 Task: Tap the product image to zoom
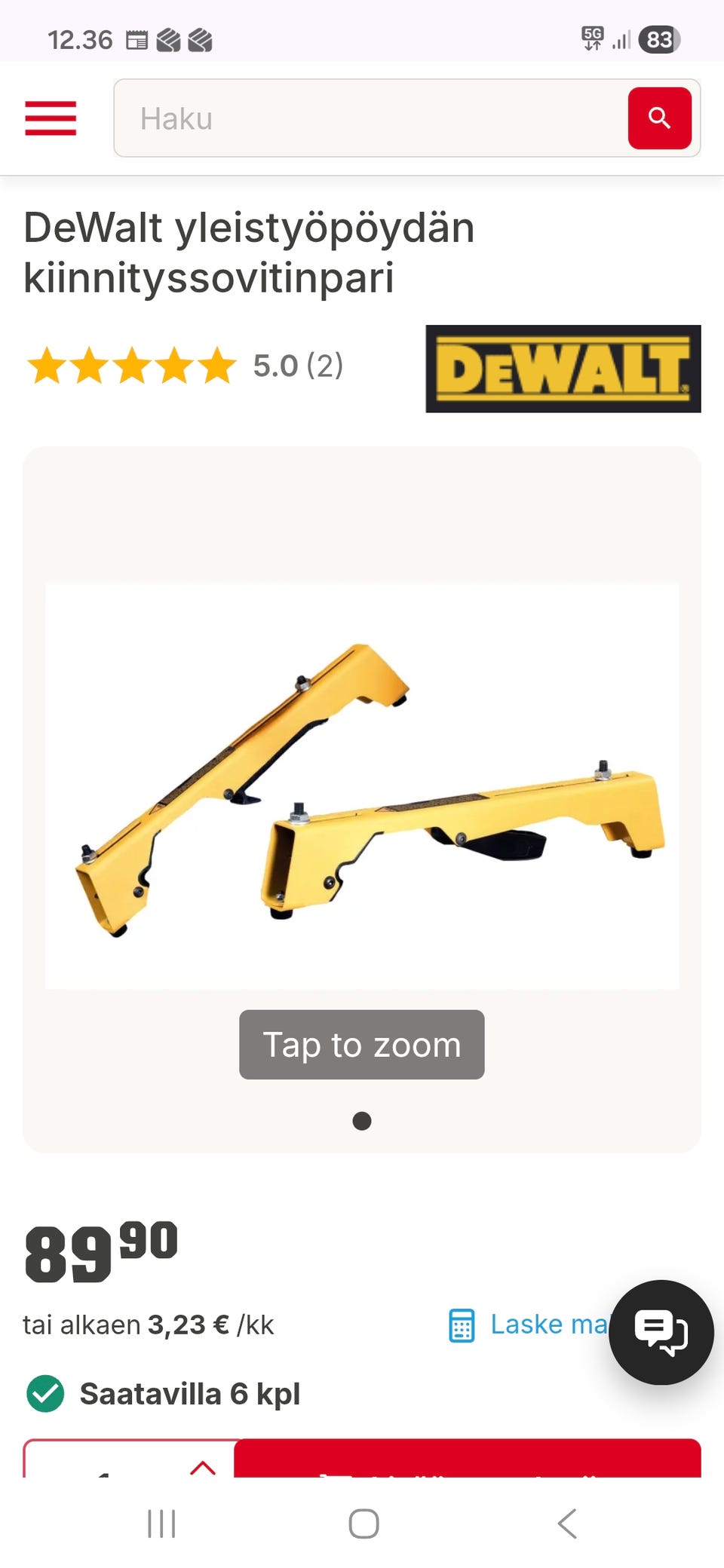[362, 786]
